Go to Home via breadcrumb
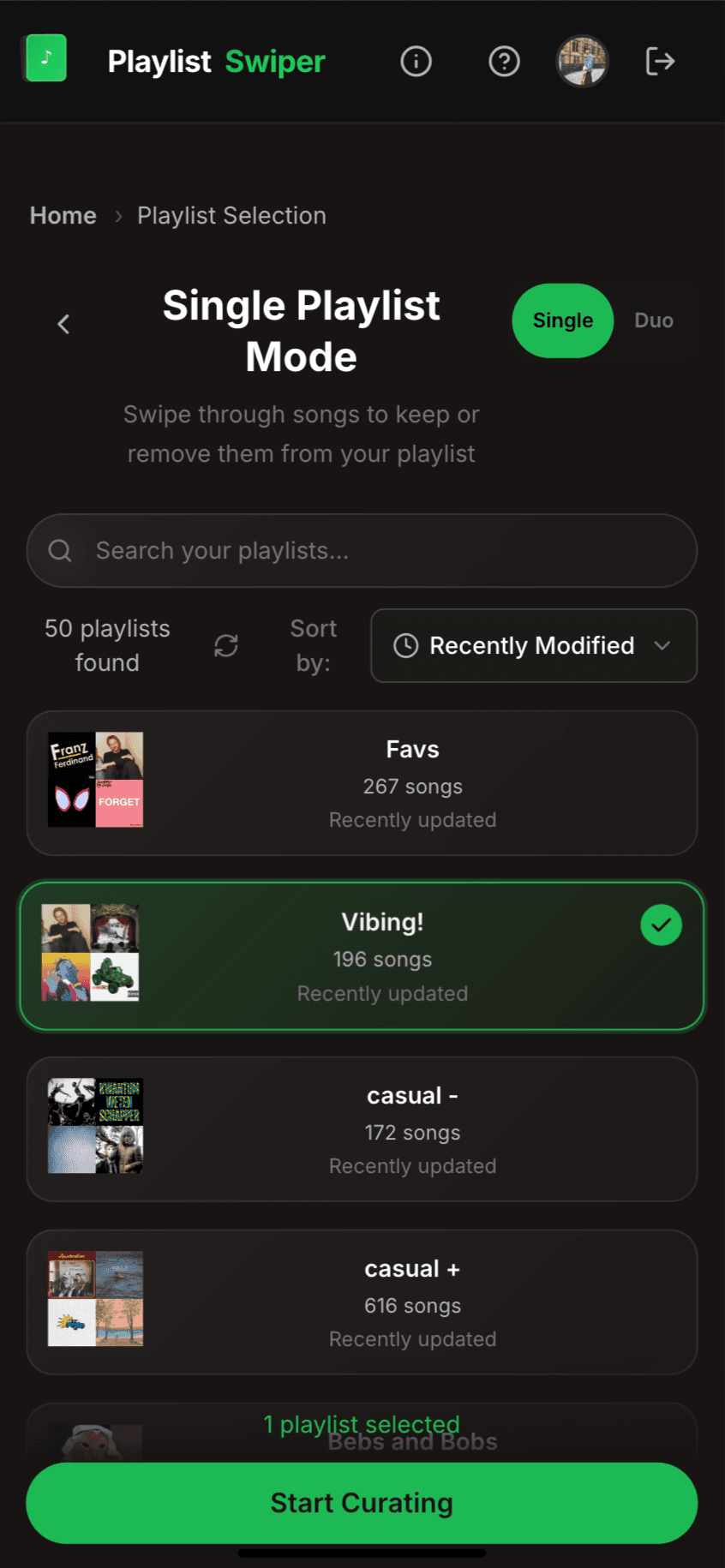Screen dimensions: 725x1568 coord(63,215)
